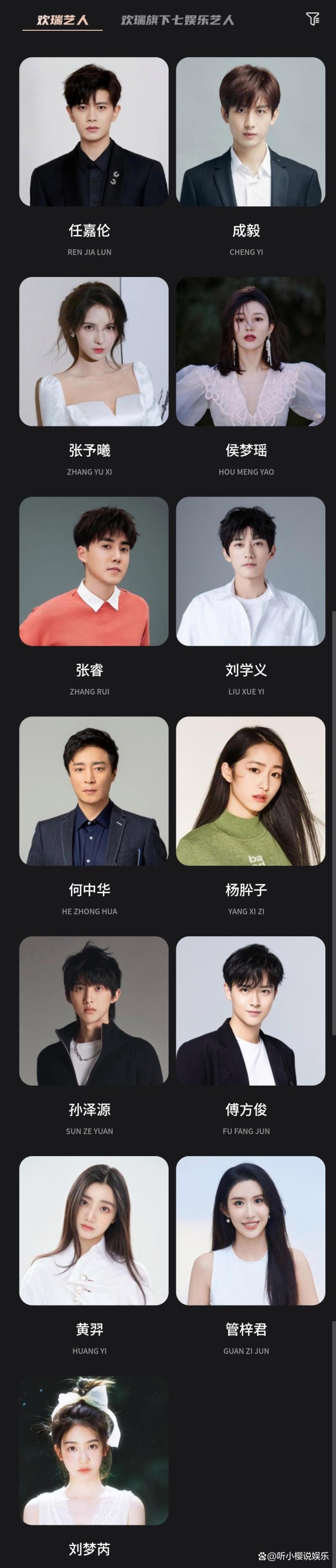The height and width of the screenshot is (1568, 336).
Task: Tap He Zhong Hua's photo card
Action: [94, 791]
